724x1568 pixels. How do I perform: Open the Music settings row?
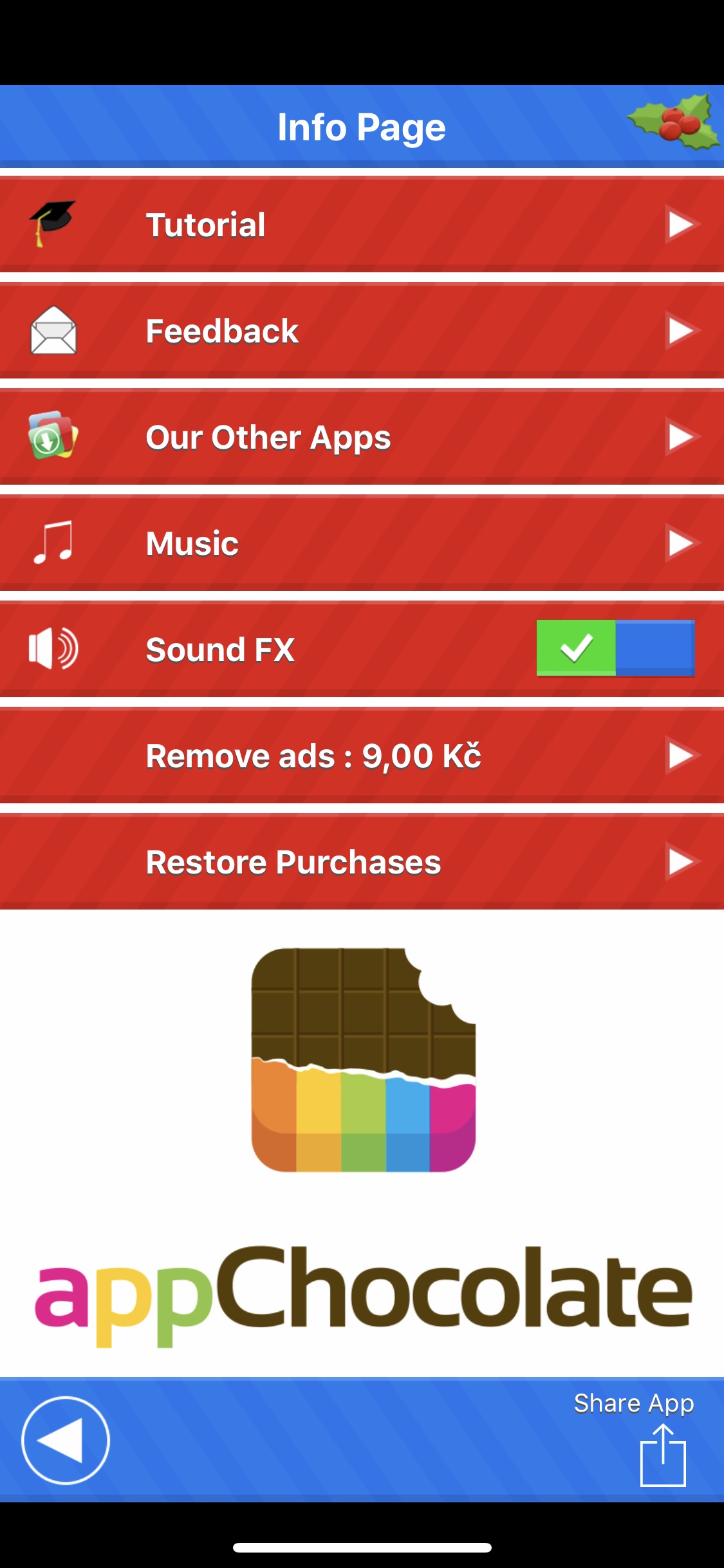click(362, 543)
